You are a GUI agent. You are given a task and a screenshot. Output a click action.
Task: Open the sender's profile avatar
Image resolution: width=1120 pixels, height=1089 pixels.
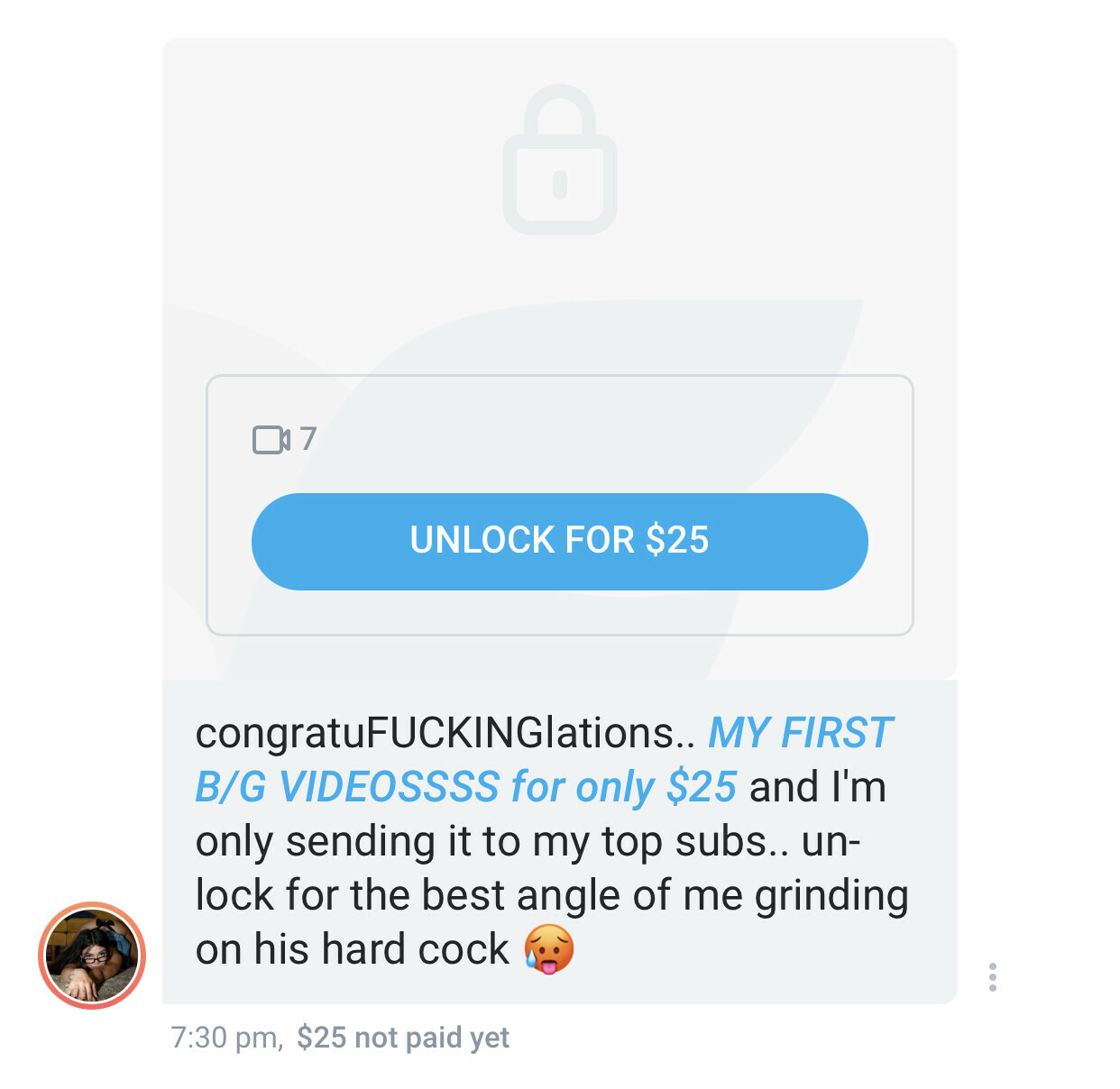coord(92,955)
